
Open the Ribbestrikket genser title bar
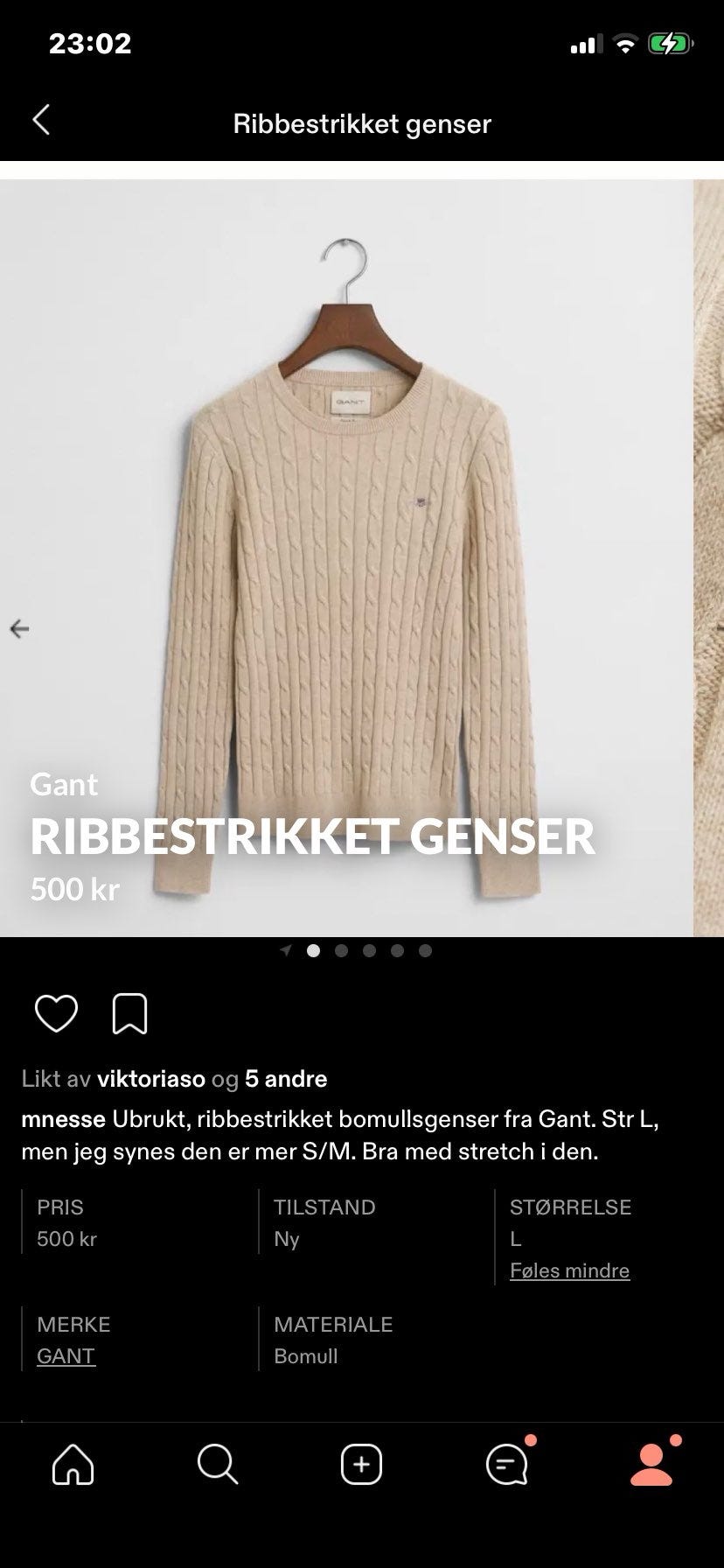362,122
